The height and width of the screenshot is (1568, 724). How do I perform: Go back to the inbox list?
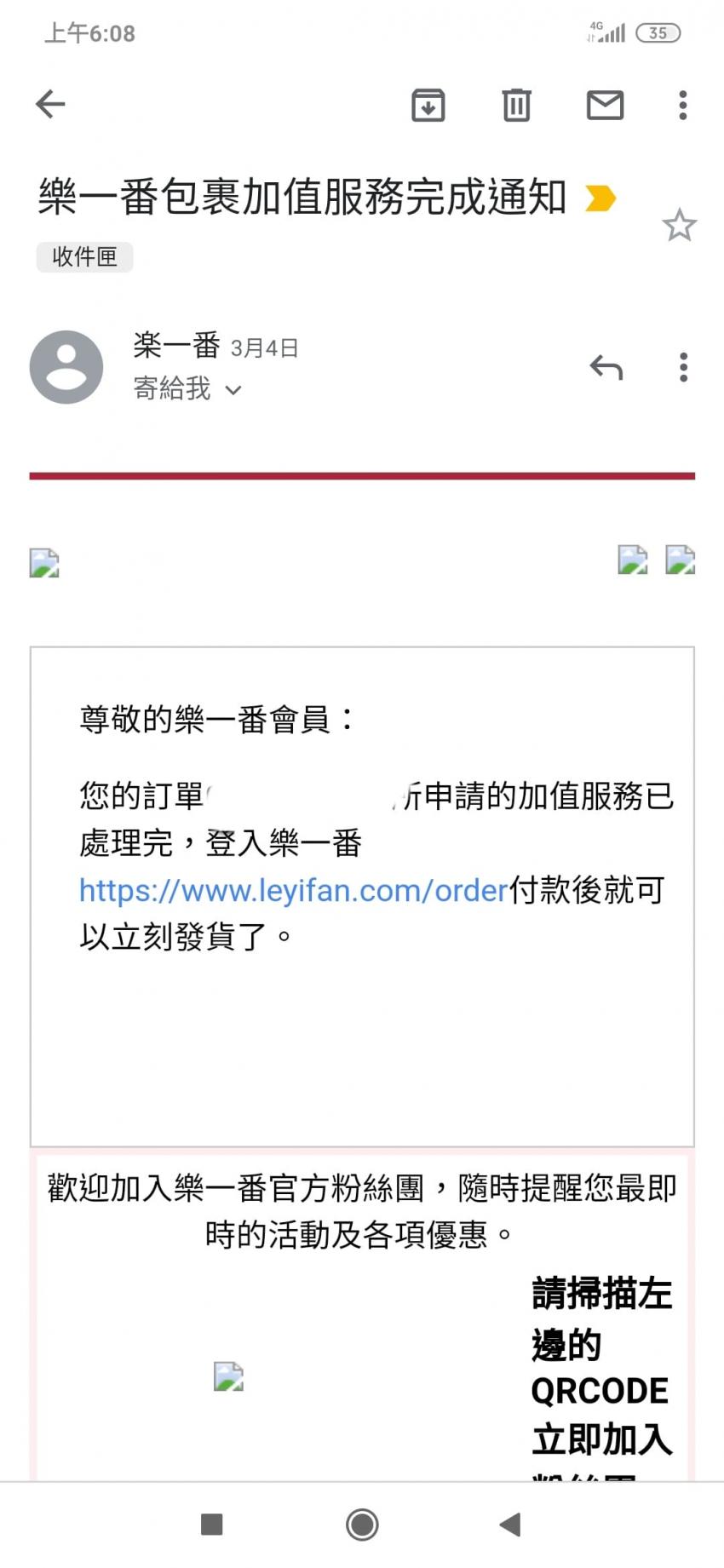[x=50, y=105]
